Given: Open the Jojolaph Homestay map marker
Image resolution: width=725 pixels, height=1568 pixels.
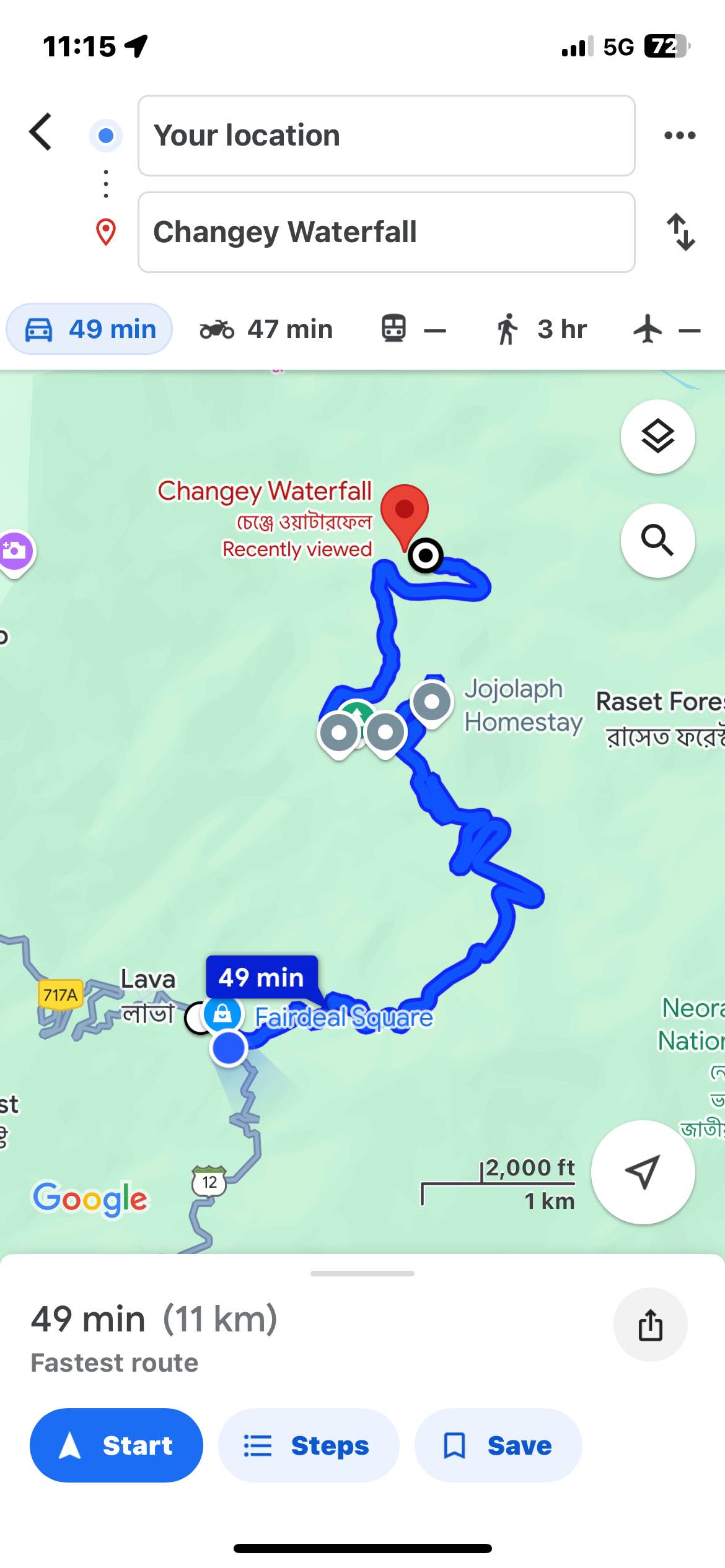Looking at the screenshot, I should click(x=432, y=702).
